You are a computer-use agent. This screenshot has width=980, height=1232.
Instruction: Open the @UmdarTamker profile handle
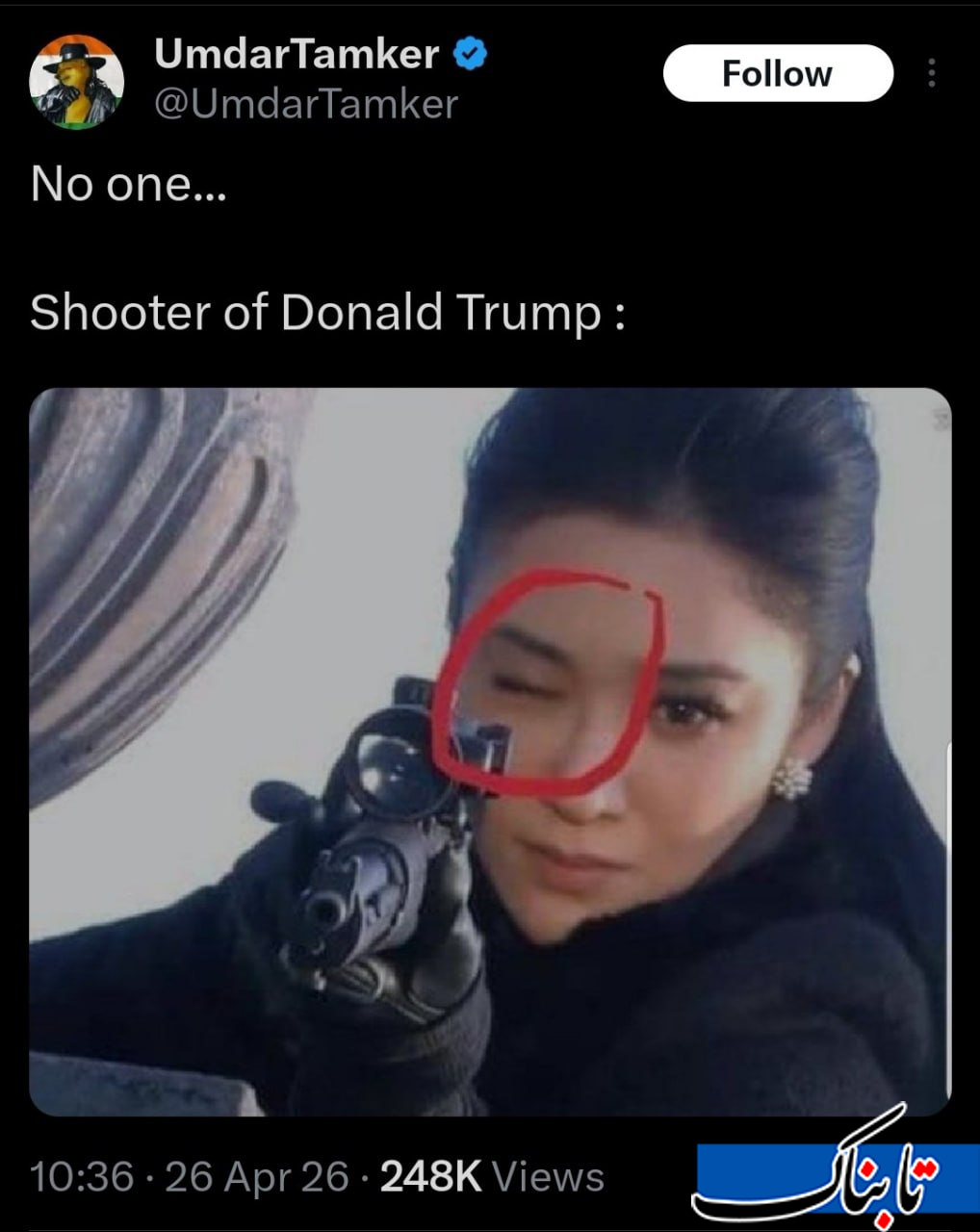point(305,104)
